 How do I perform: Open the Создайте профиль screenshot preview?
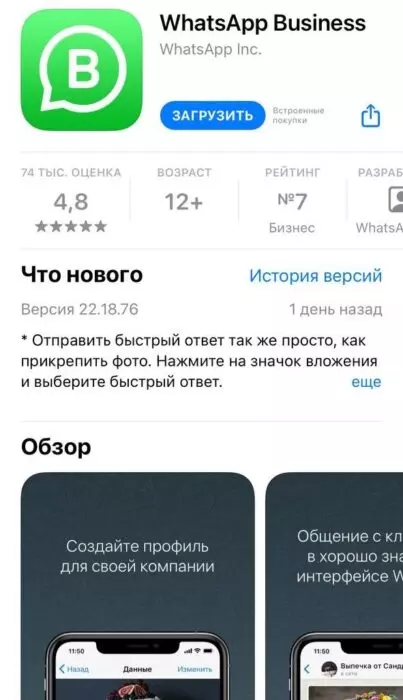[137, 586]
